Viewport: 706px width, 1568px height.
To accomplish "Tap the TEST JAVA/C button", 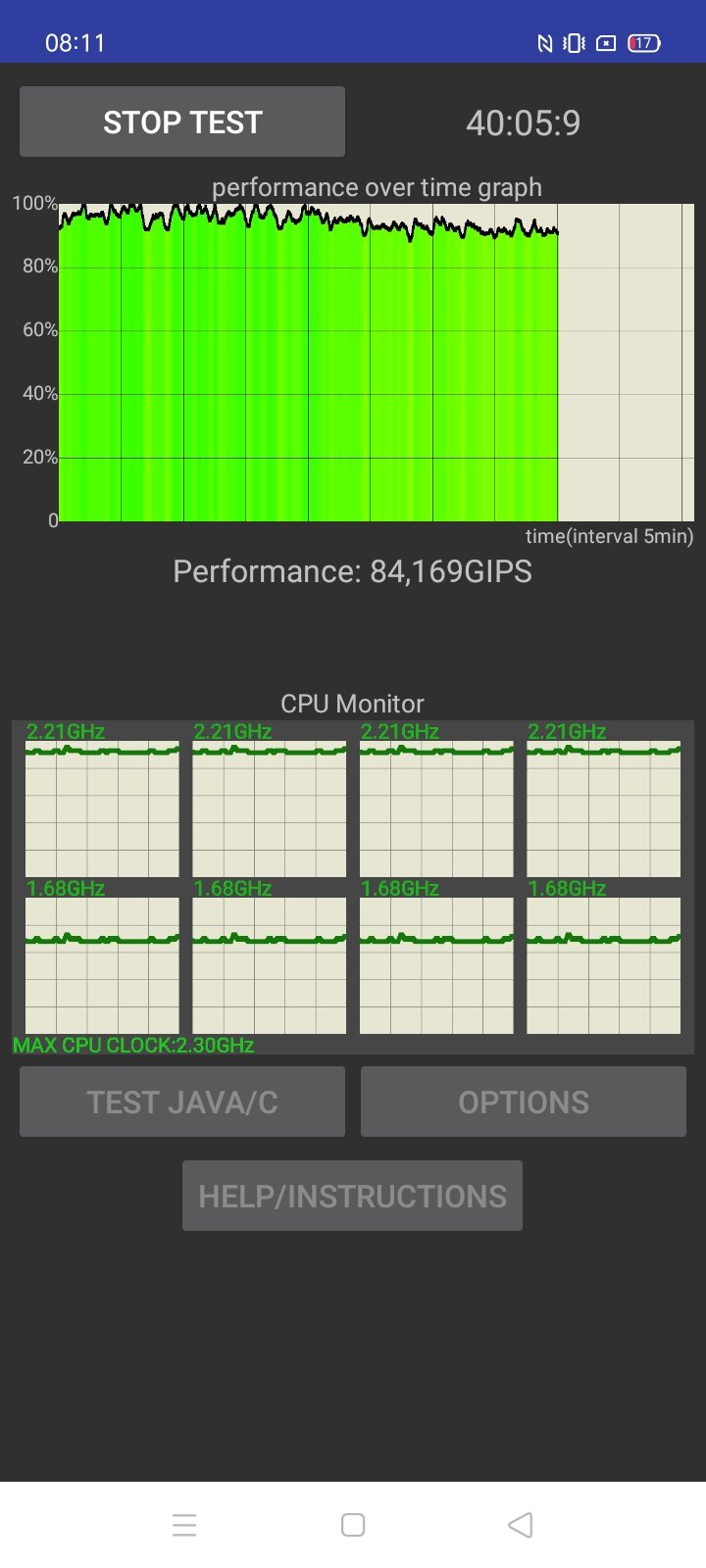I will [x=182, y=1102].
